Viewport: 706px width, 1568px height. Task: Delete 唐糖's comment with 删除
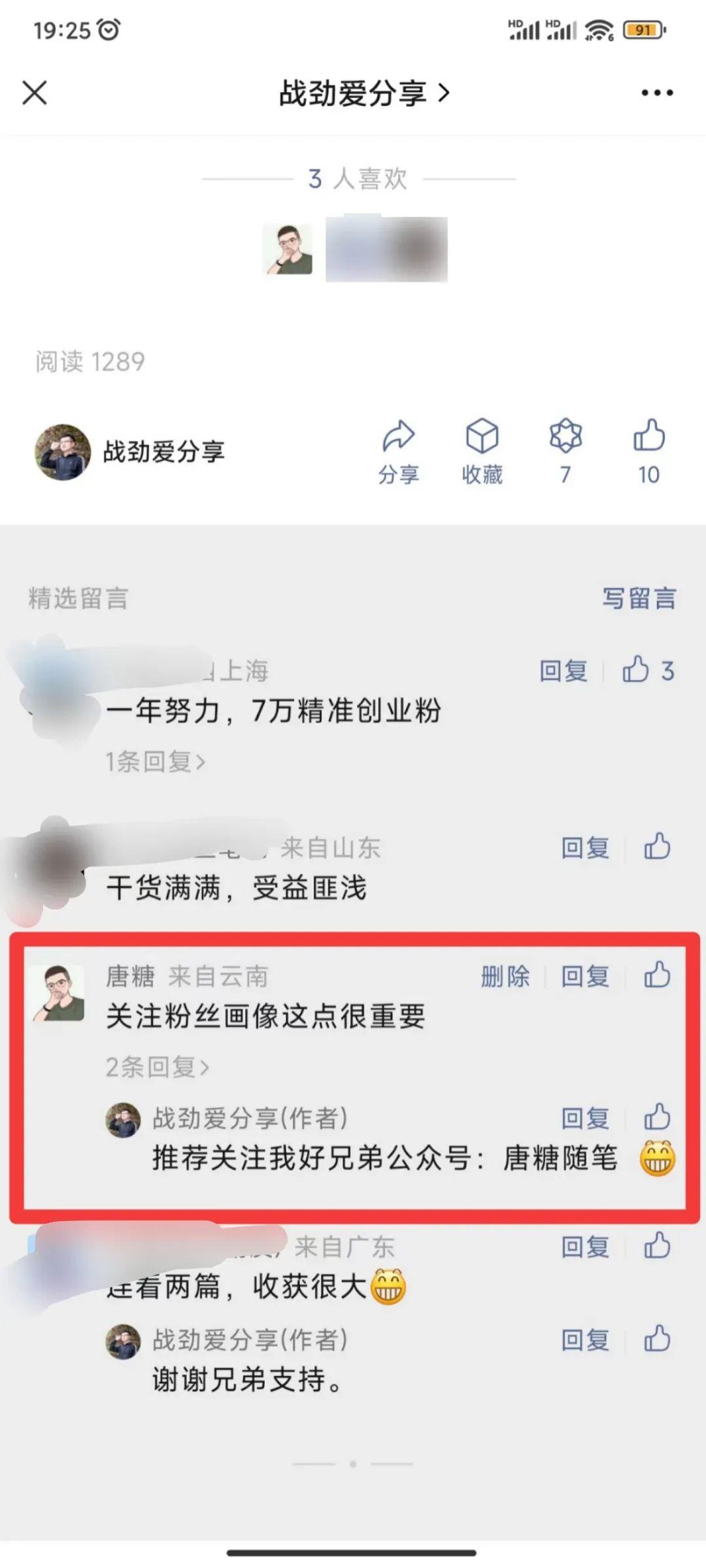[505, 977]
